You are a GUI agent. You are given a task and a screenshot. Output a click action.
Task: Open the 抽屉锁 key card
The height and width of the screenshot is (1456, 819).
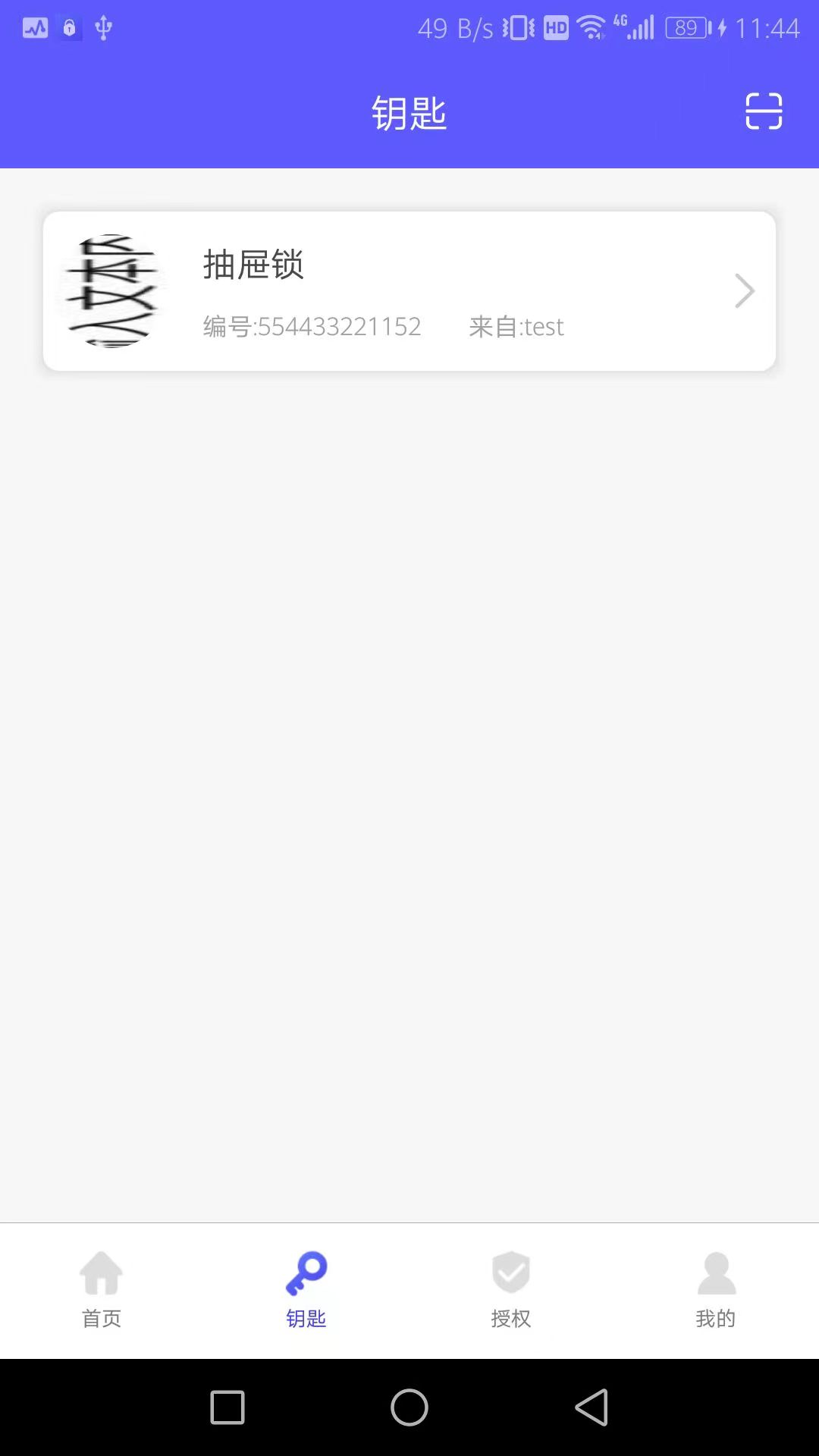coord(409,291)
